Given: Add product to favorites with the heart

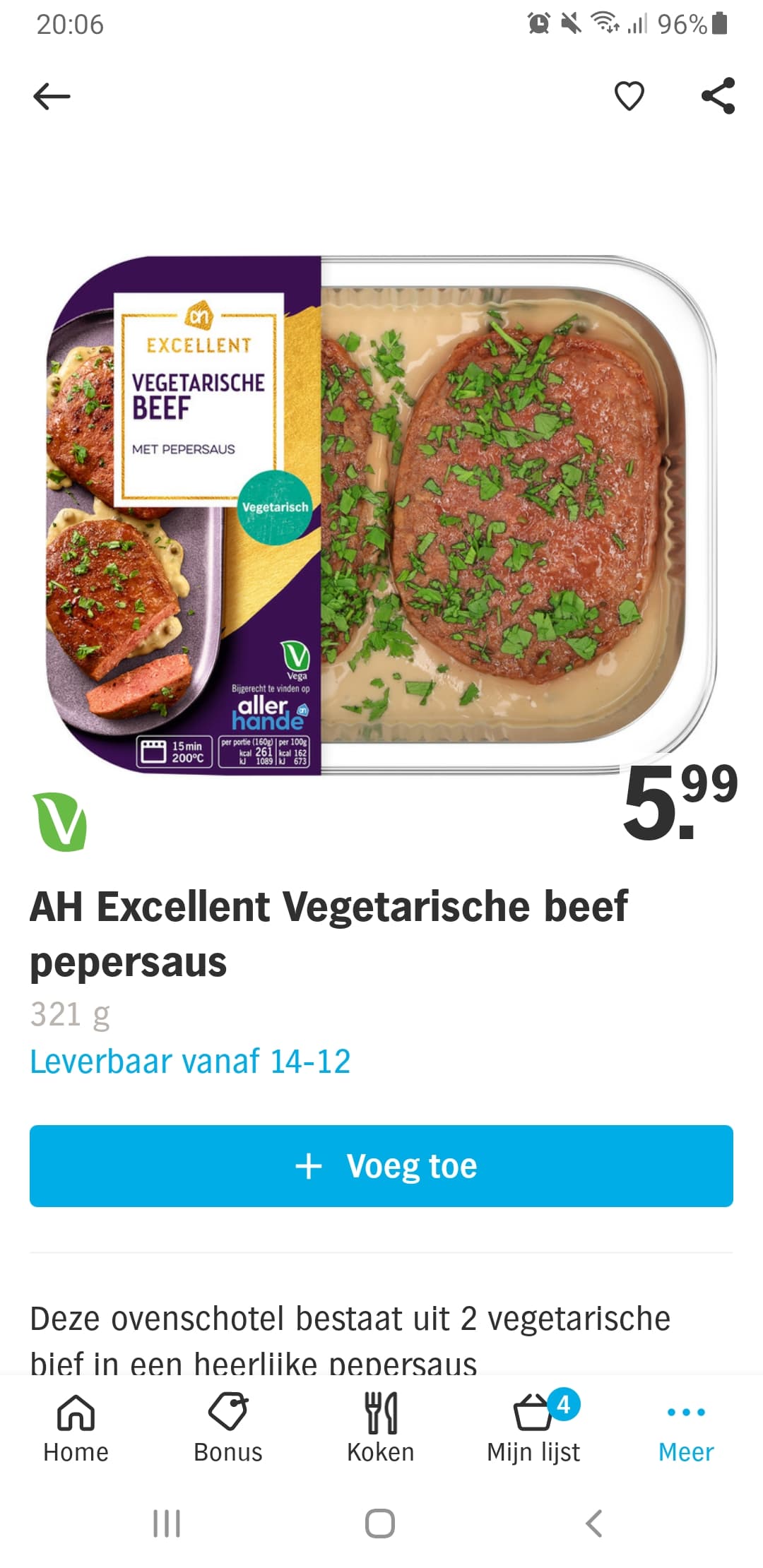Looking at the screenshot, I should click(x=629, y=96).
